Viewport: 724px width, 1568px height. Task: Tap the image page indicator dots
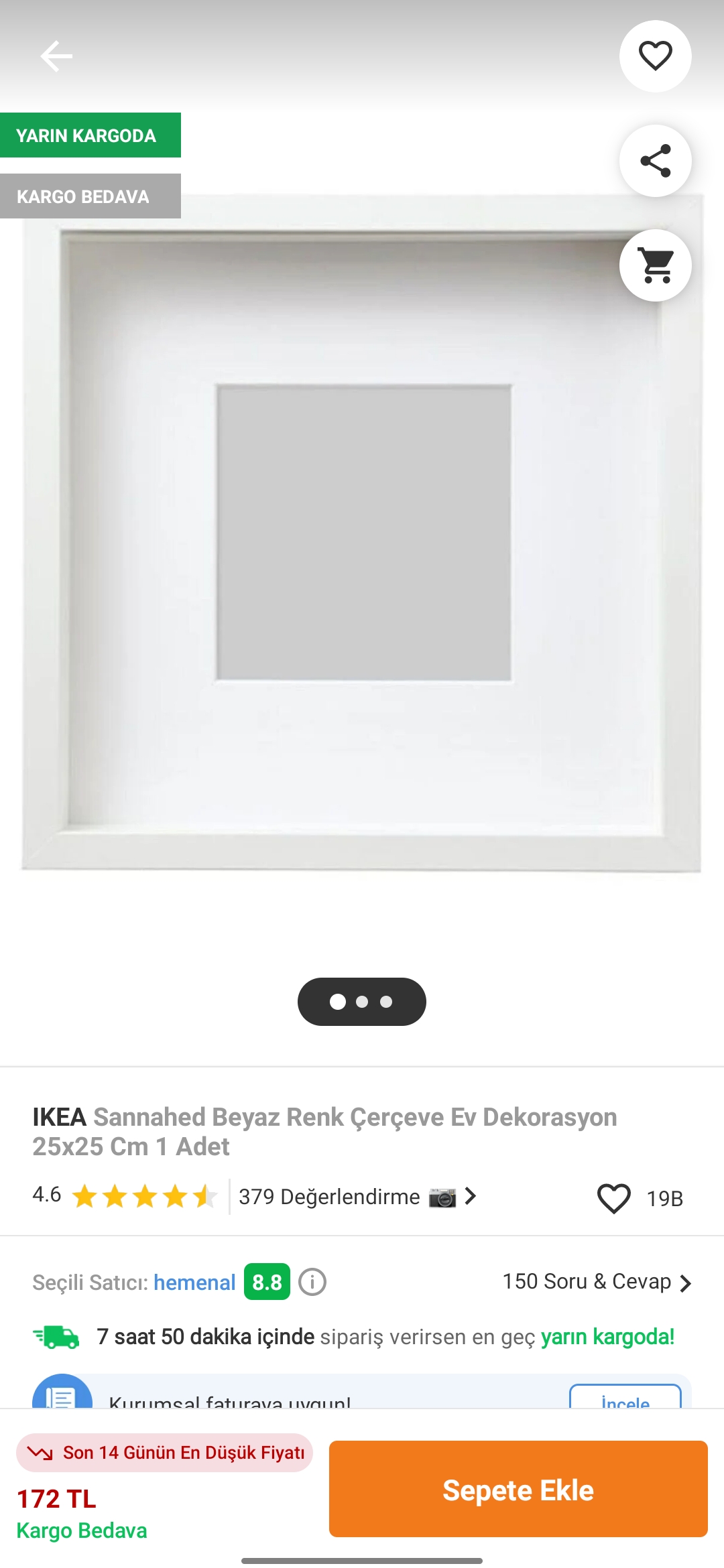(362, 1002)
